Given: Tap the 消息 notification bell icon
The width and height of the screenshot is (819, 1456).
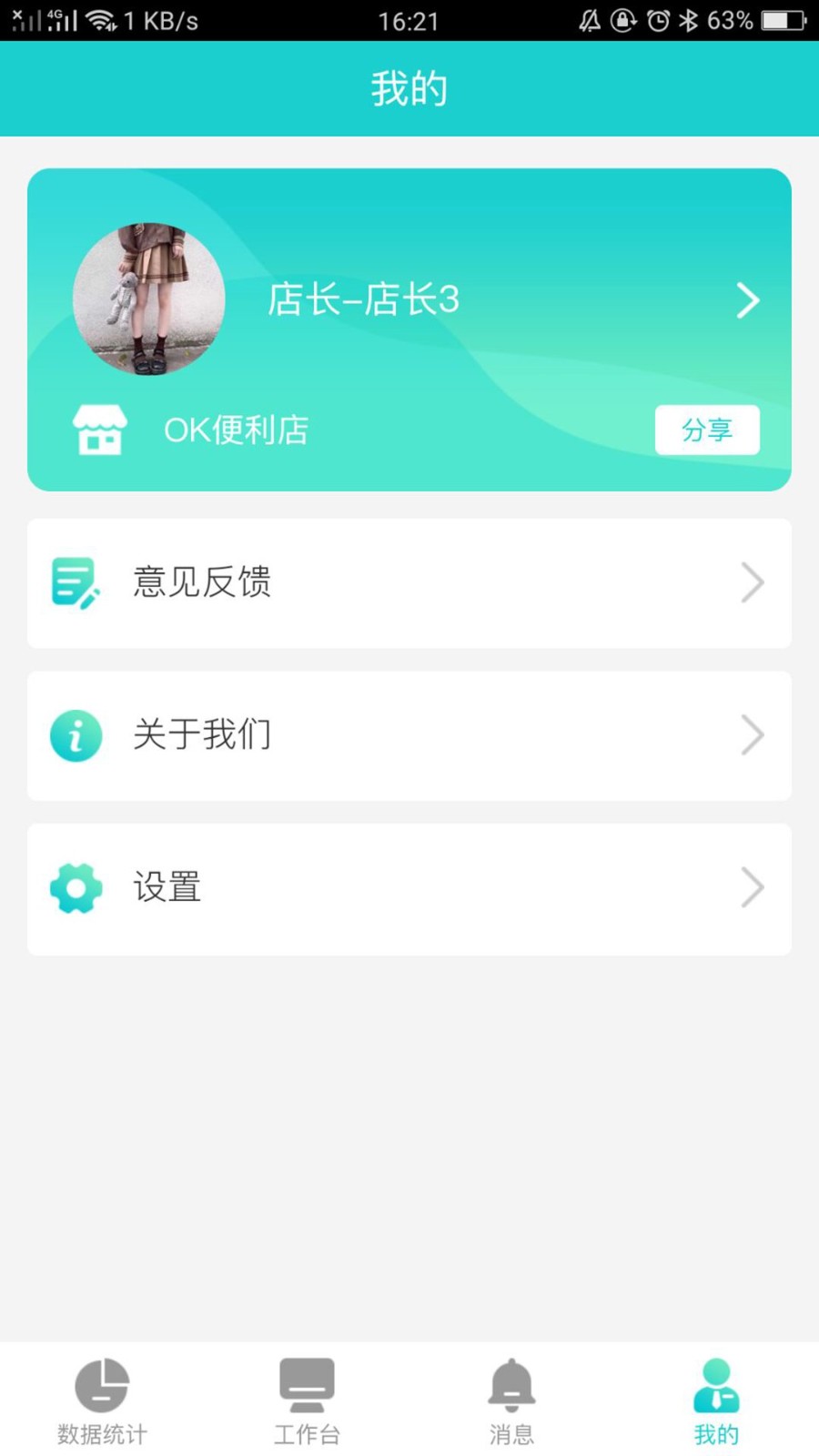Looking at the screenshot, I should (511, 1383).
